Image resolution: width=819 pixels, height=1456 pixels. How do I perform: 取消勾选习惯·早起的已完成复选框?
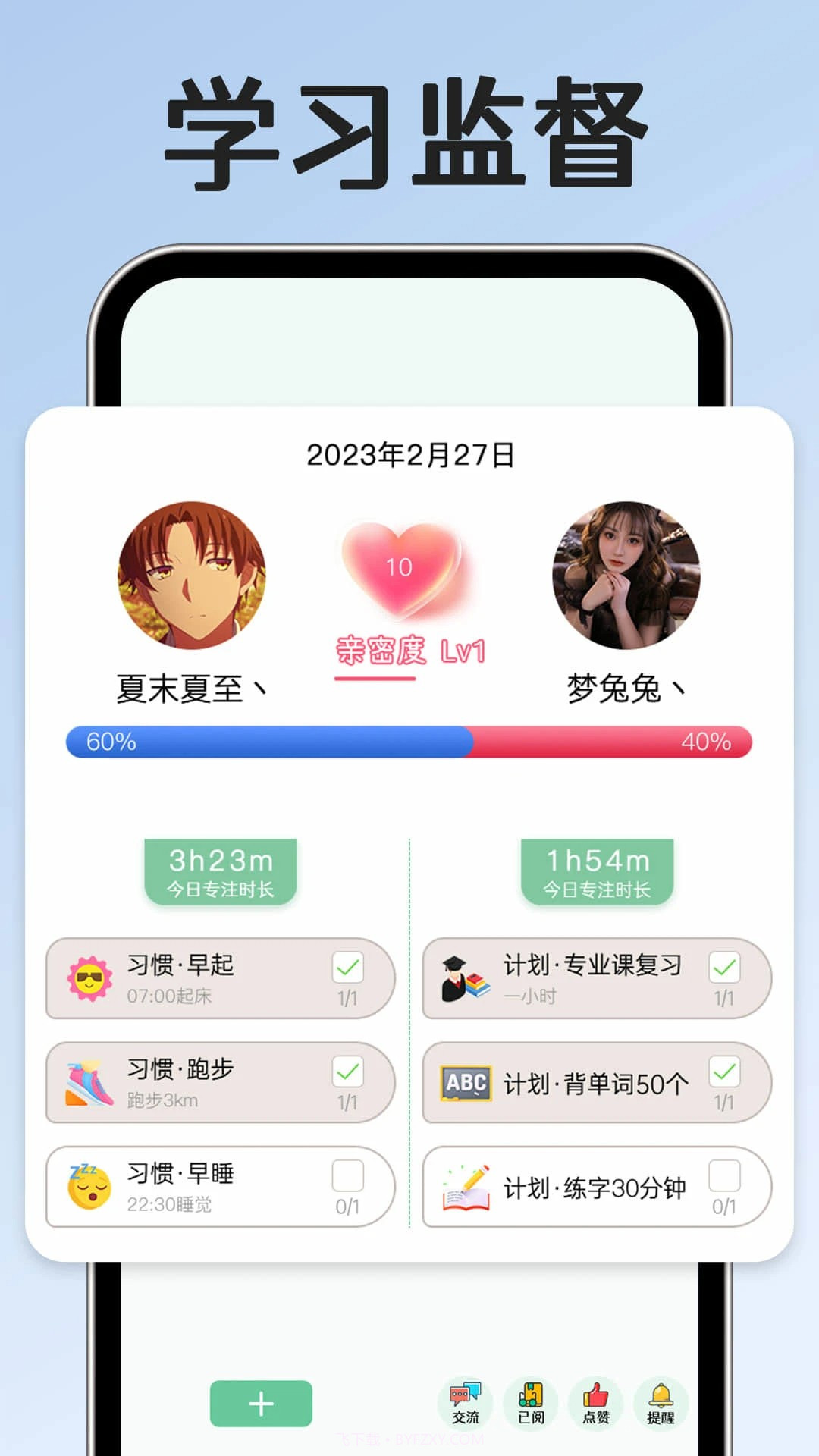pyautogui.click(x=348, y=968)
